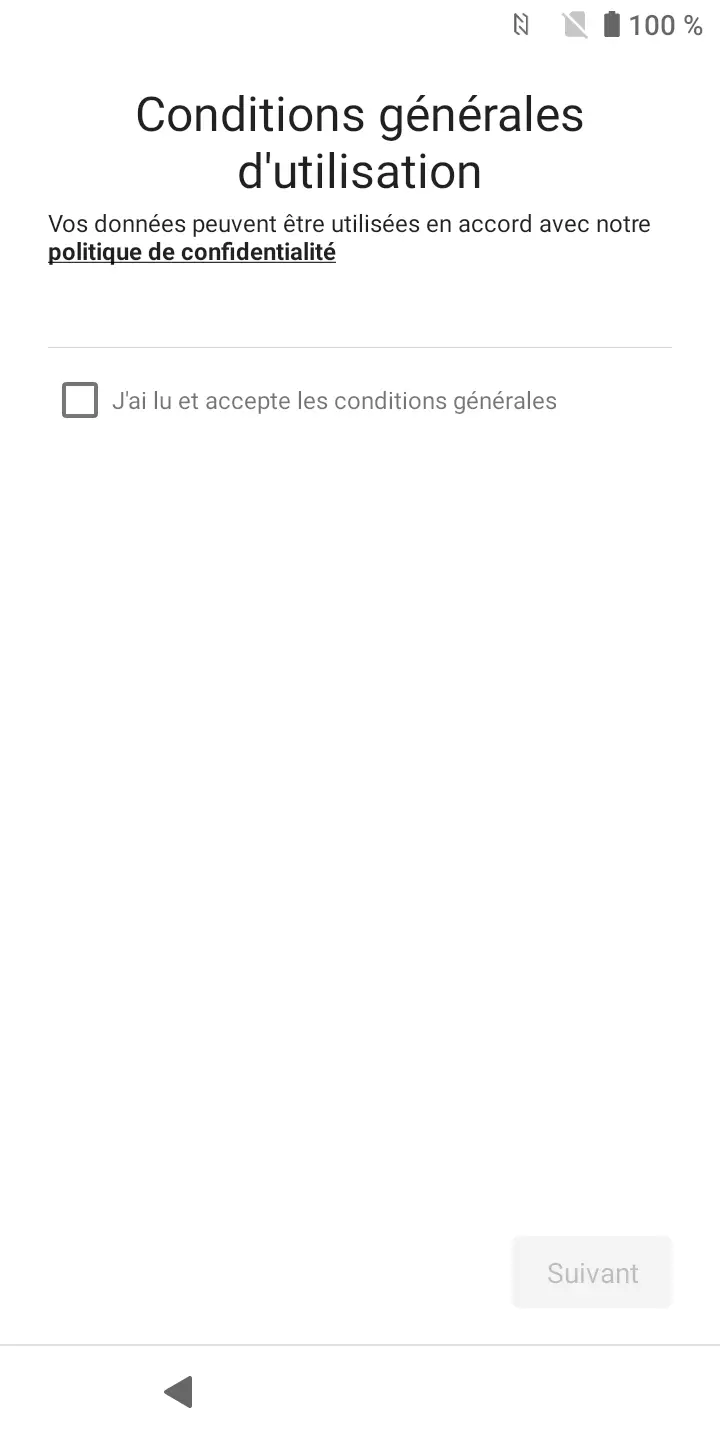This screenshot has width=720, height=1440.
Task: Tap the Suivant button
Action: [x=592, y=1273]
